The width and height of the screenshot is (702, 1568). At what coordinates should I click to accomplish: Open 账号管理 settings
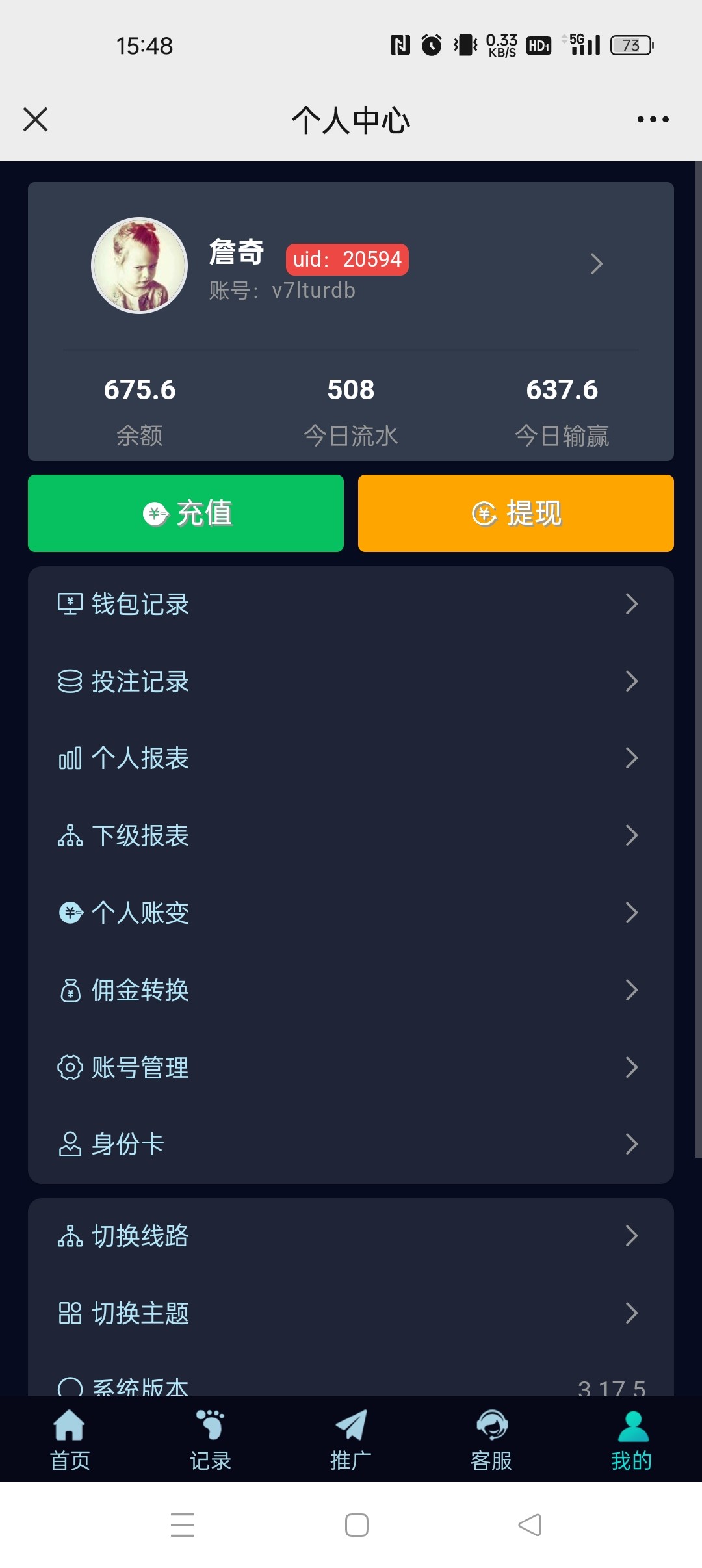click(351, 1067)
